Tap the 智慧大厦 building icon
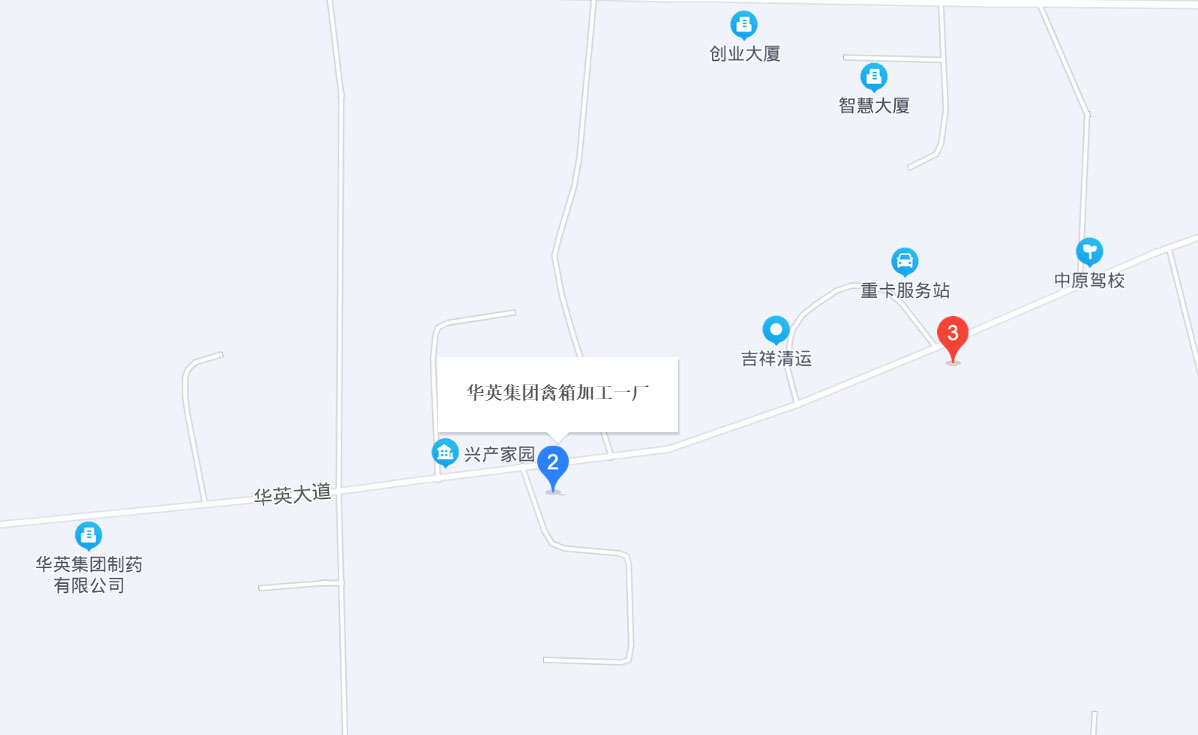The height and width of the screenshot is (735, 1198). [874, 76]
